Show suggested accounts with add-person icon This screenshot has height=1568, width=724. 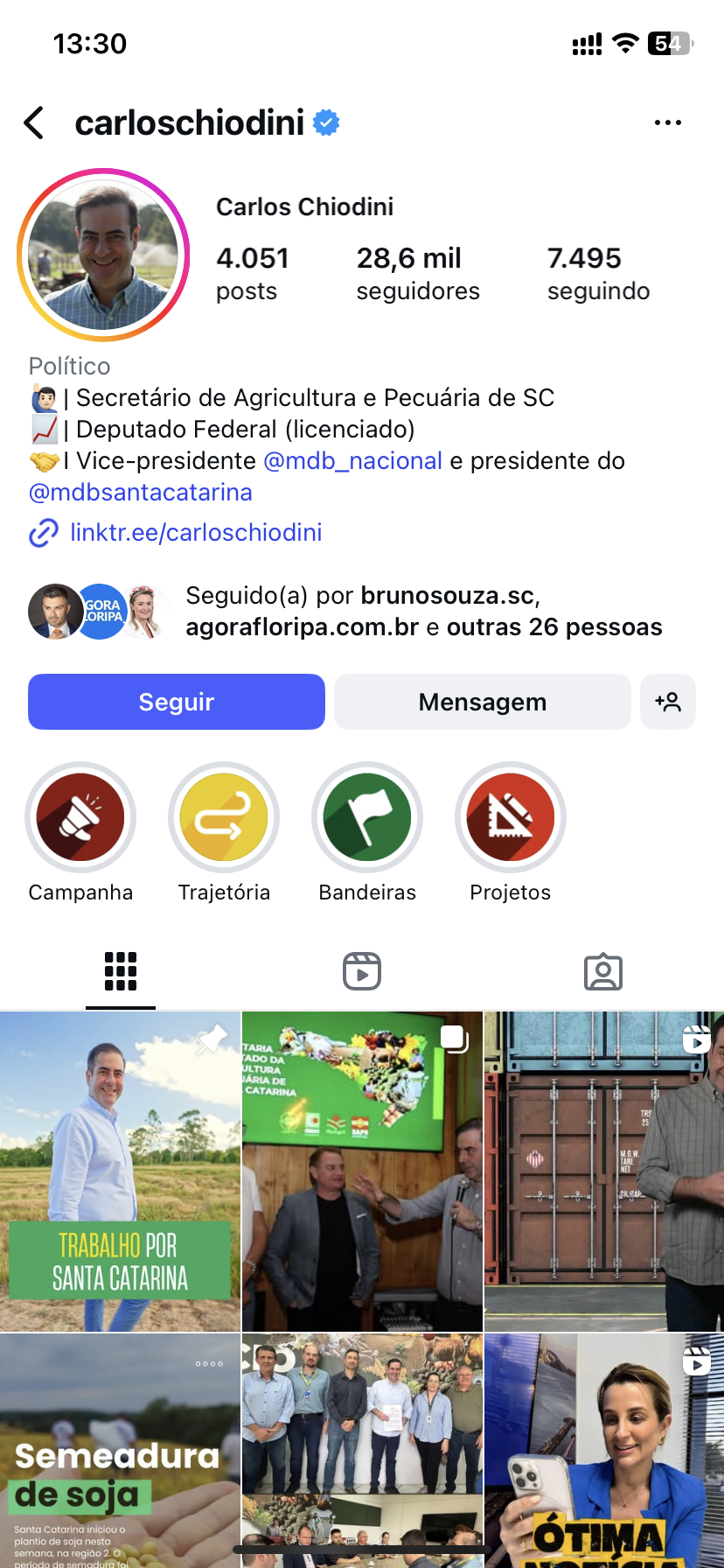click(668, 702)
